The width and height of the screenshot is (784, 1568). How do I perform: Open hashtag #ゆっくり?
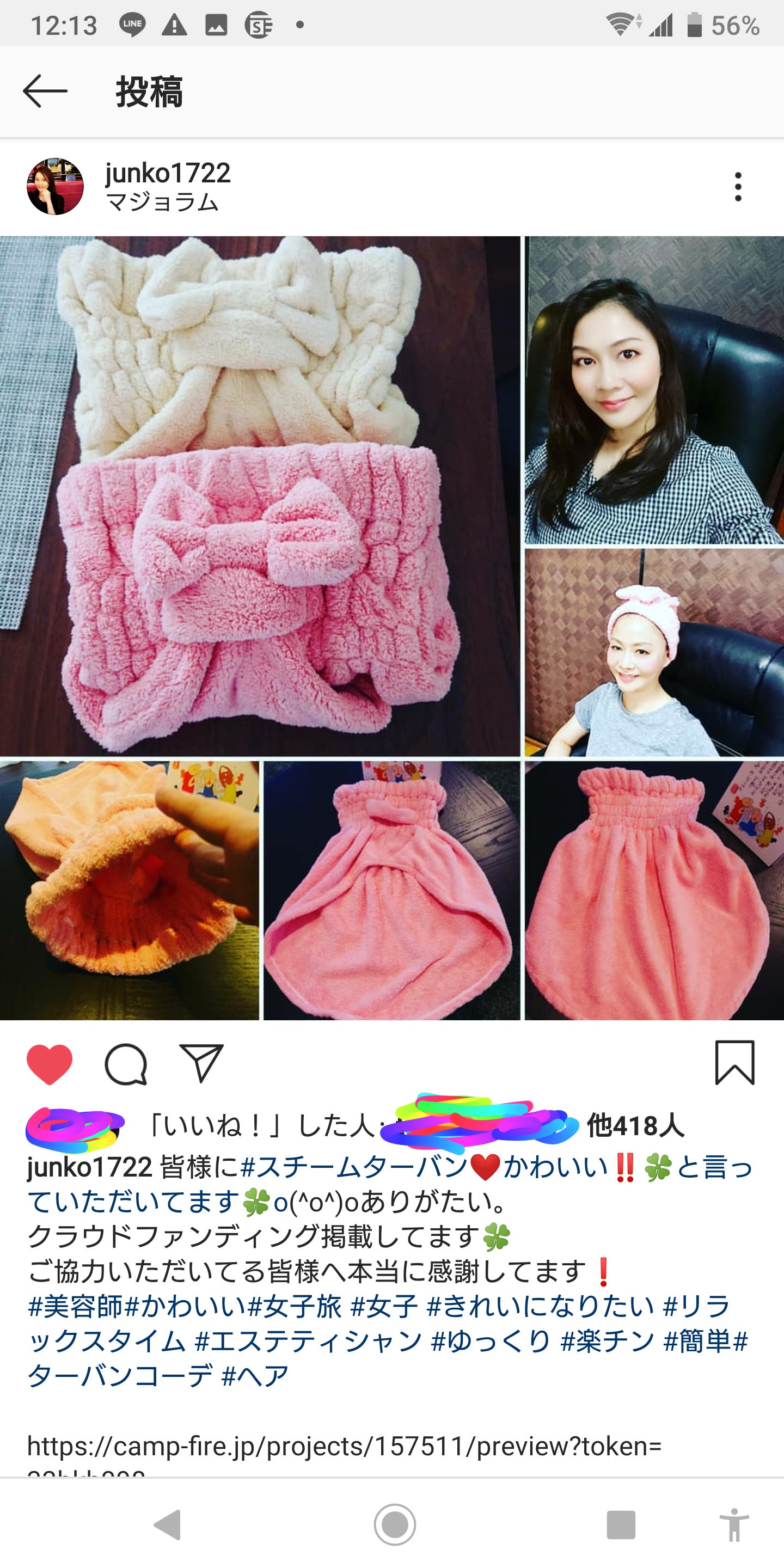click(x=491, y=1341)
